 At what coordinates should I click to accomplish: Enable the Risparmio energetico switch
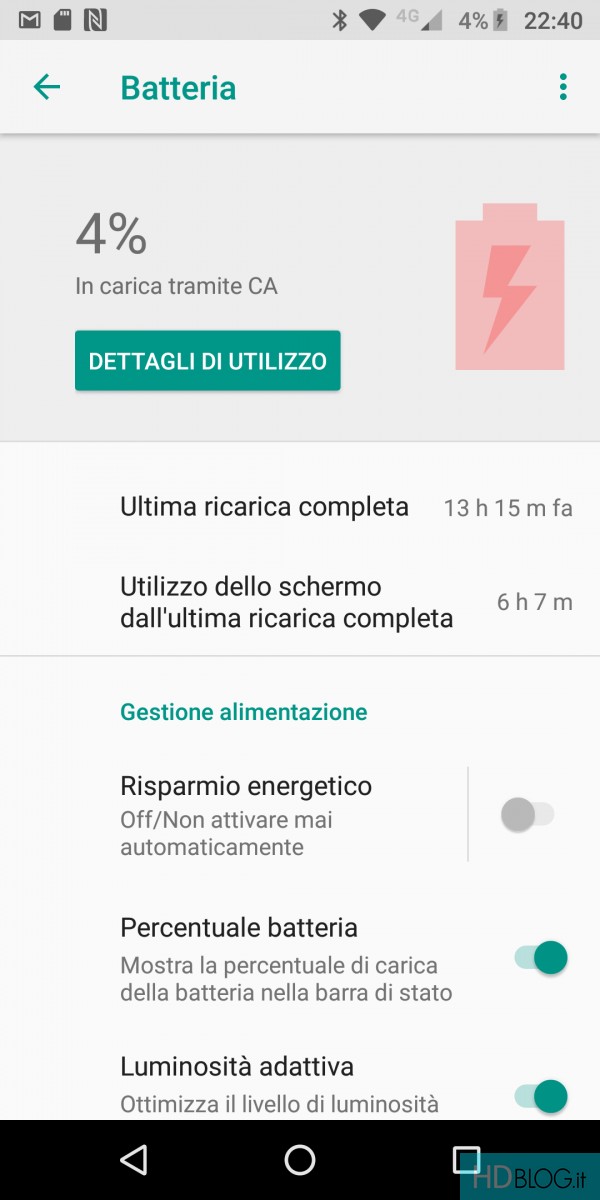coord(528,815)
